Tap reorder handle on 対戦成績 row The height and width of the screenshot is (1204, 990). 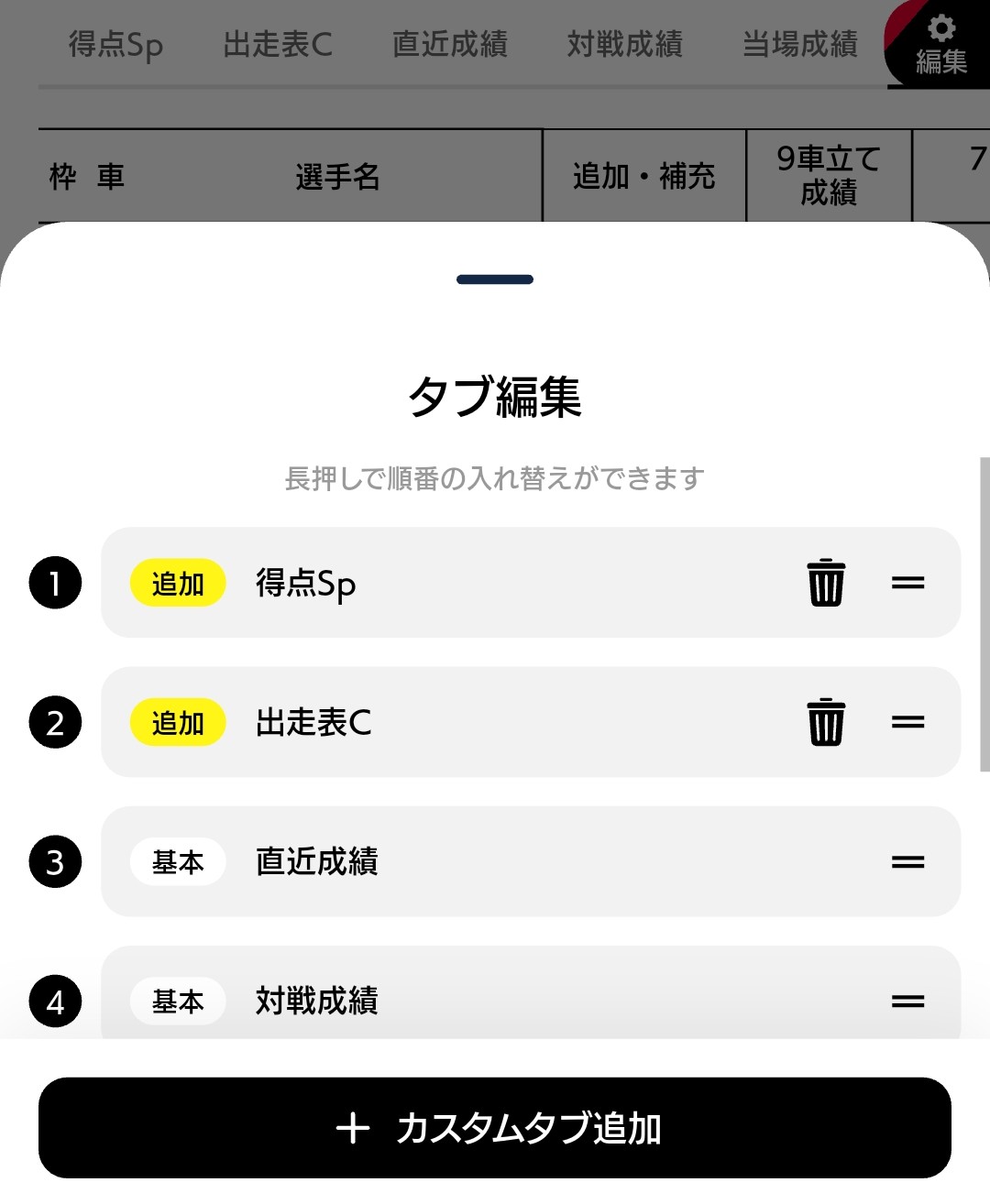click(x=907, y=1001)
